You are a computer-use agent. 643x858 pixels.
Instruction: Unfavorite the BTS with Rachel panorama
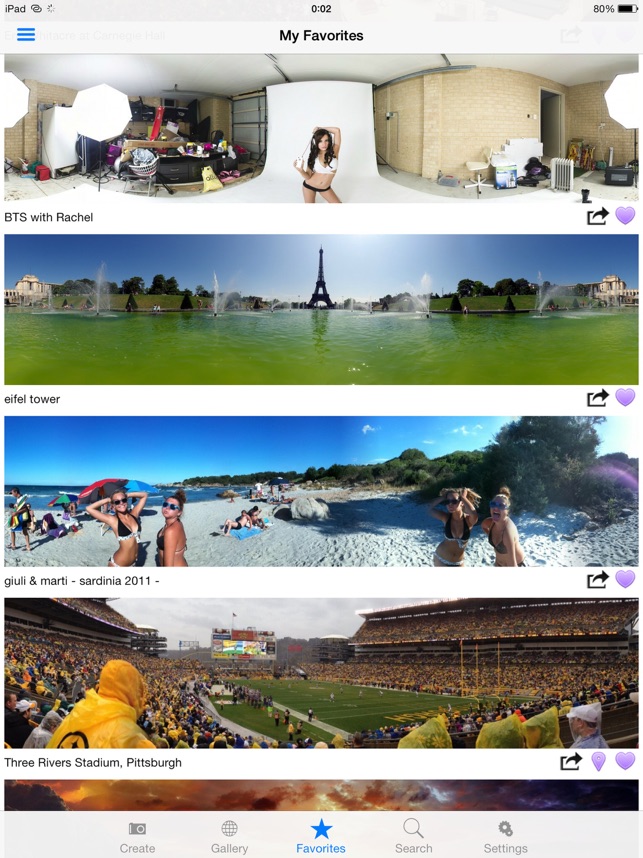(x=625, y=216)
